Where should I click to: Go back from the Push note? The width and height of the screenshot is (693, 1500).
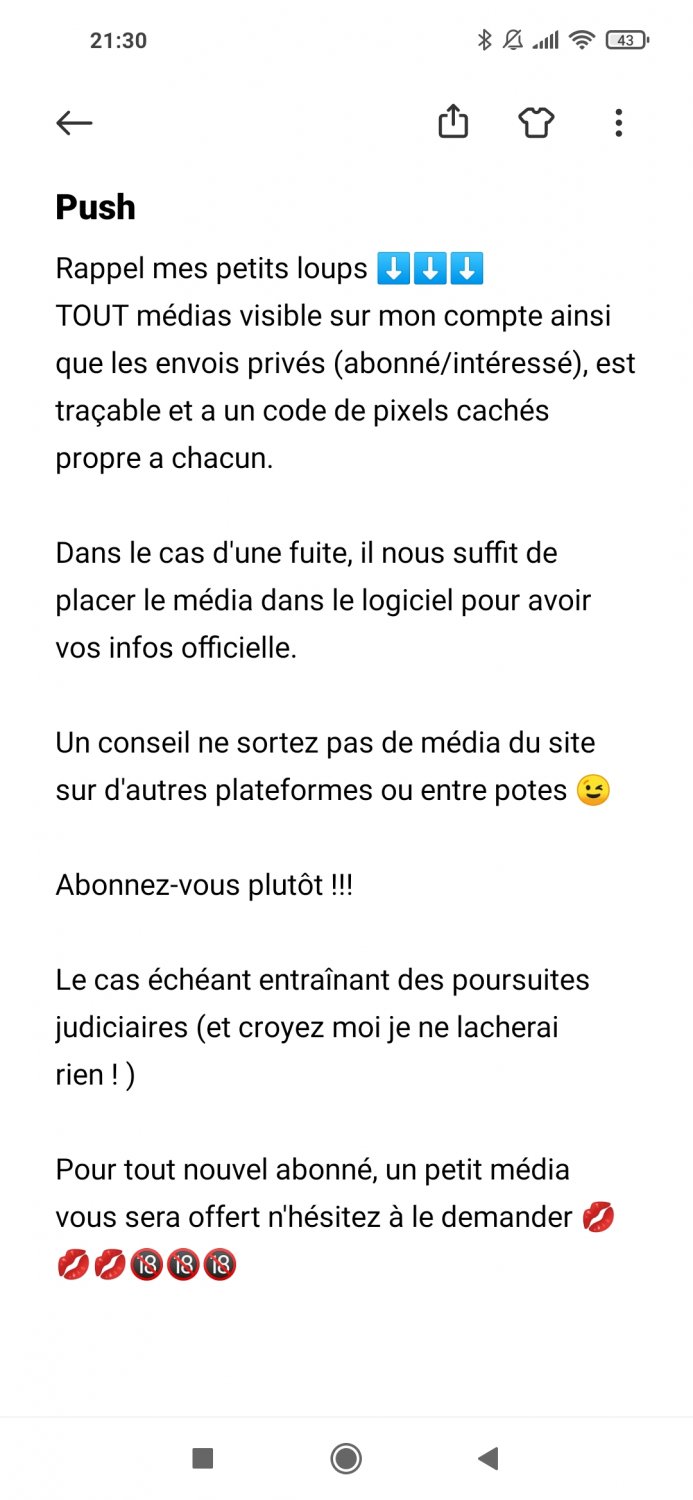pyautogui.click(x=74, y=123)
